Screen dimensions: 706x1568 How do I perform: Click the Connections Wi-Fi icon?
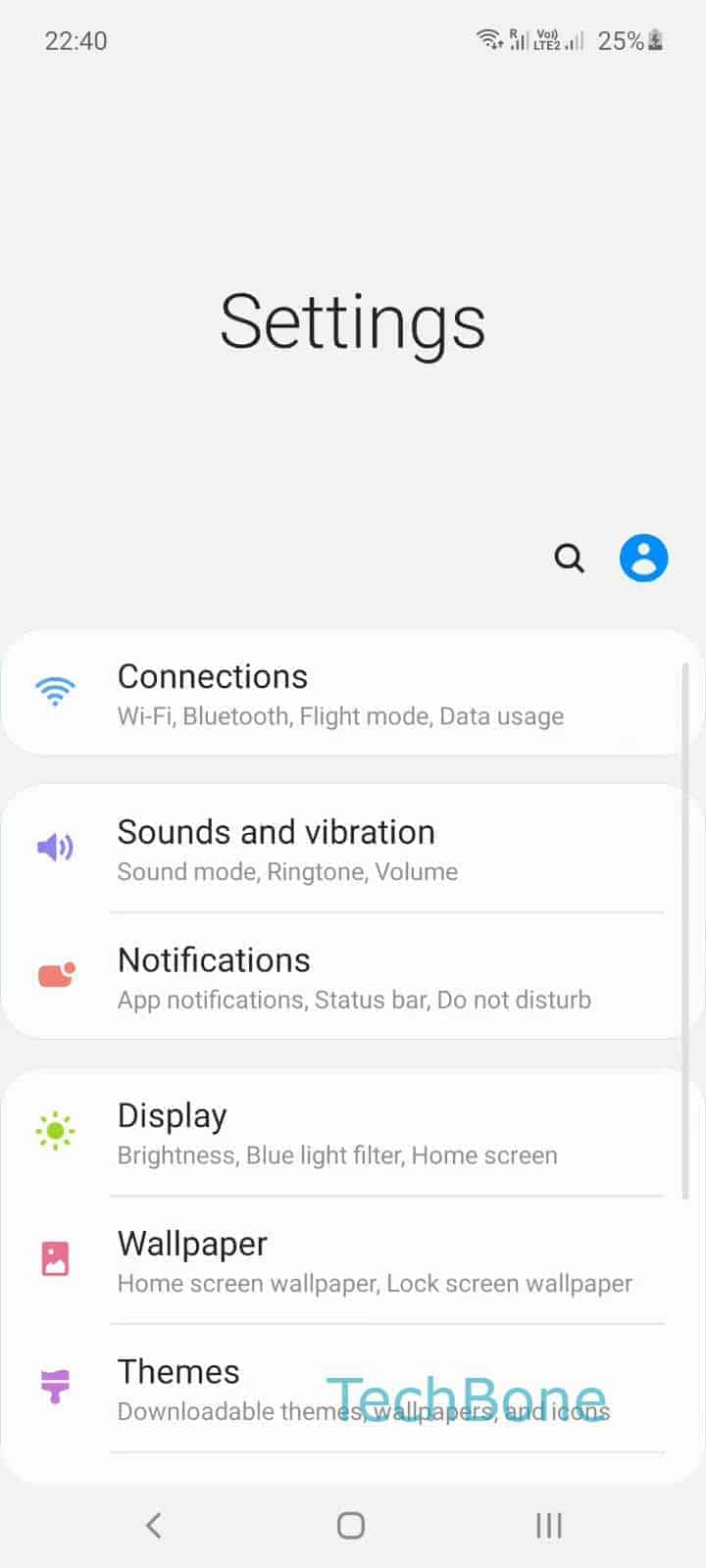pyautogui.click(x=56, y=691)
